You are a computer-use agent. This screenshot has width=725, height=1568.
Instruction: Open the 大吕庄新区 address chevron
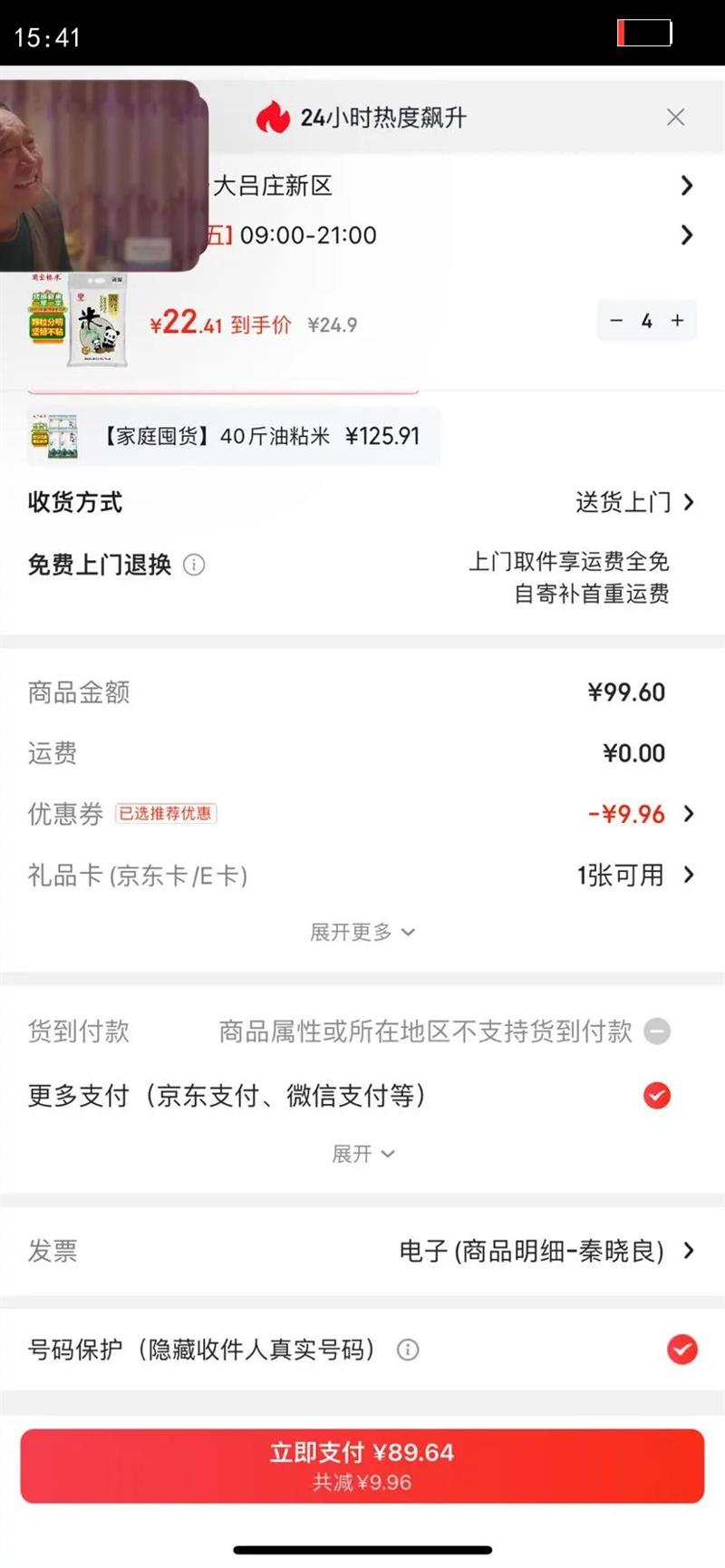point(687,186)
